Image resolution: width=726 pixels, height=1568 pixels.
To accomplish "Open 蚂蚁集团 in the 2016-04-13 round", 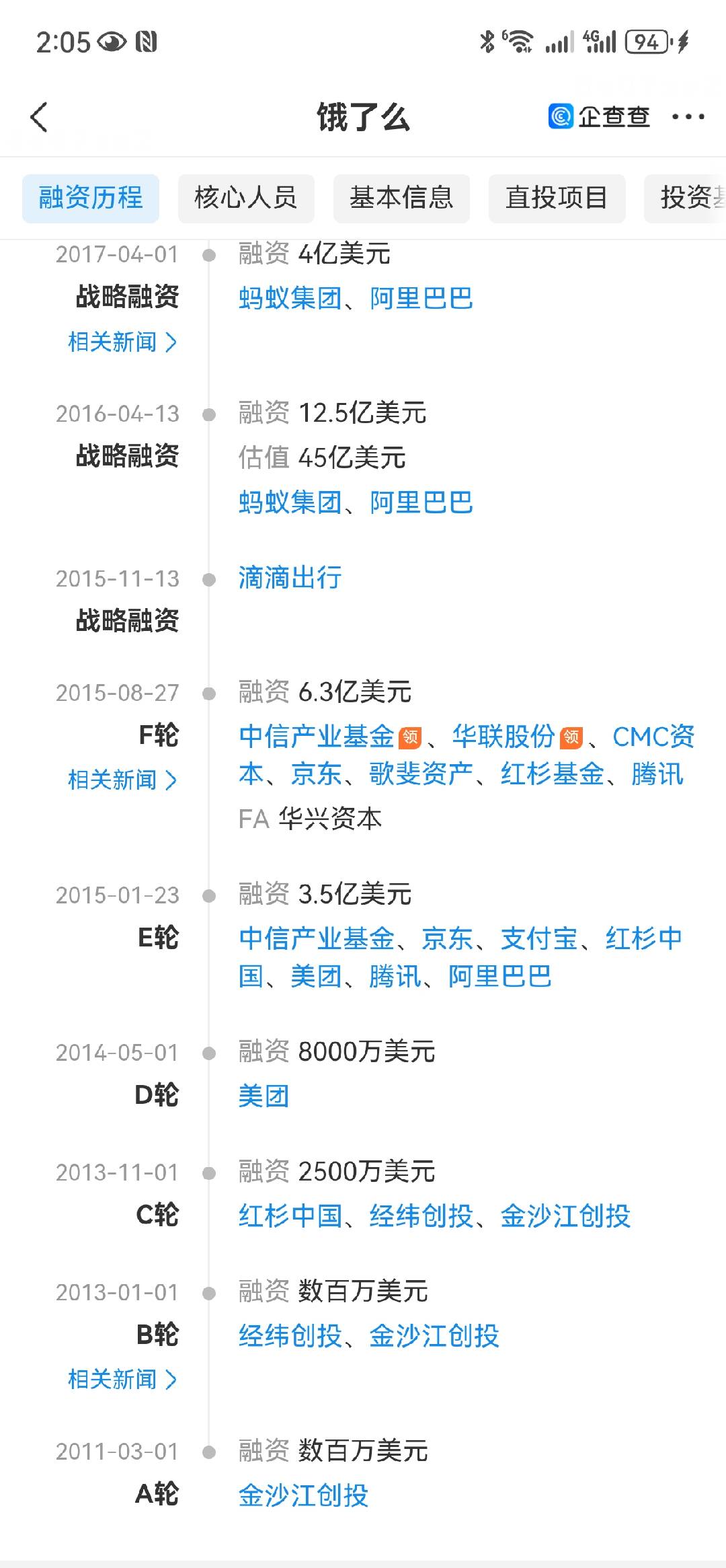I will coord(290,502).
